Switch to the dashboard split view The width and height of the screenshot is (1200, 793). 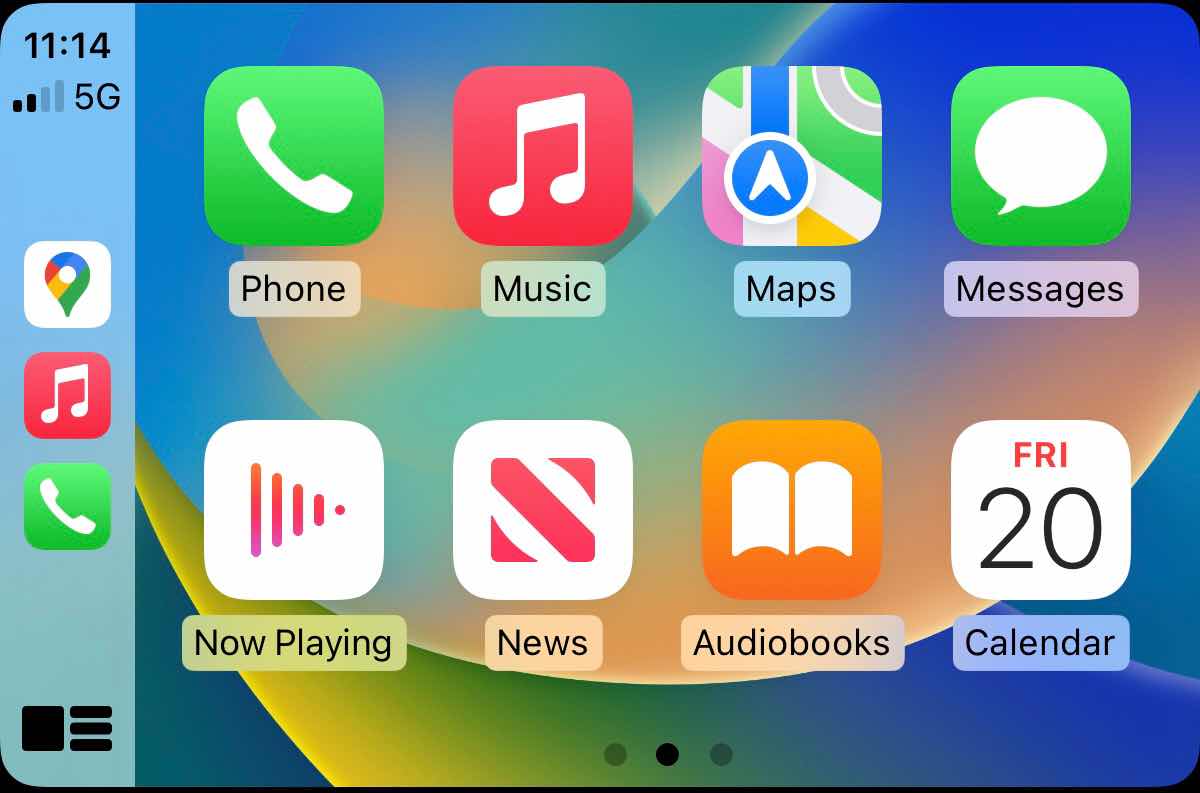click(x=67, y=728)
